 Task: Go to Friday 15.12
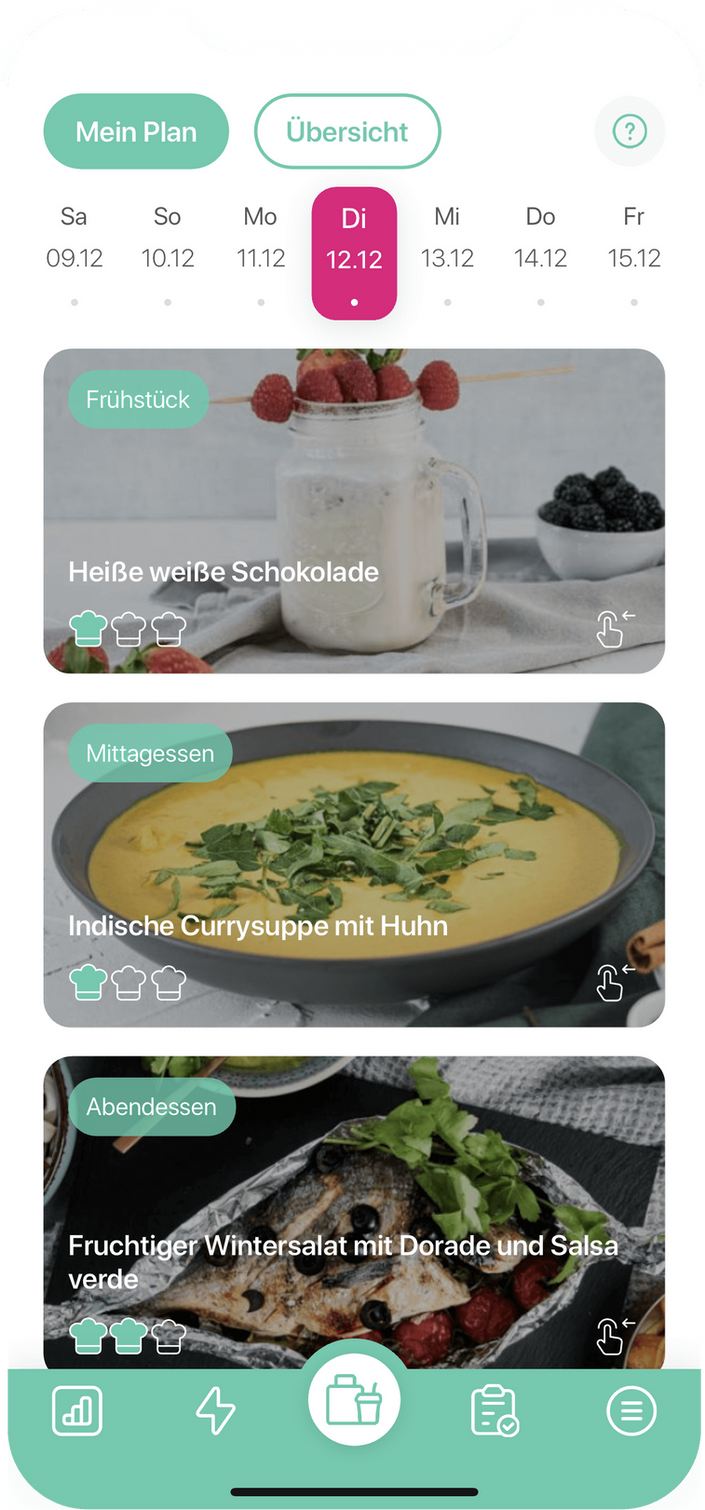pos(634,239)
